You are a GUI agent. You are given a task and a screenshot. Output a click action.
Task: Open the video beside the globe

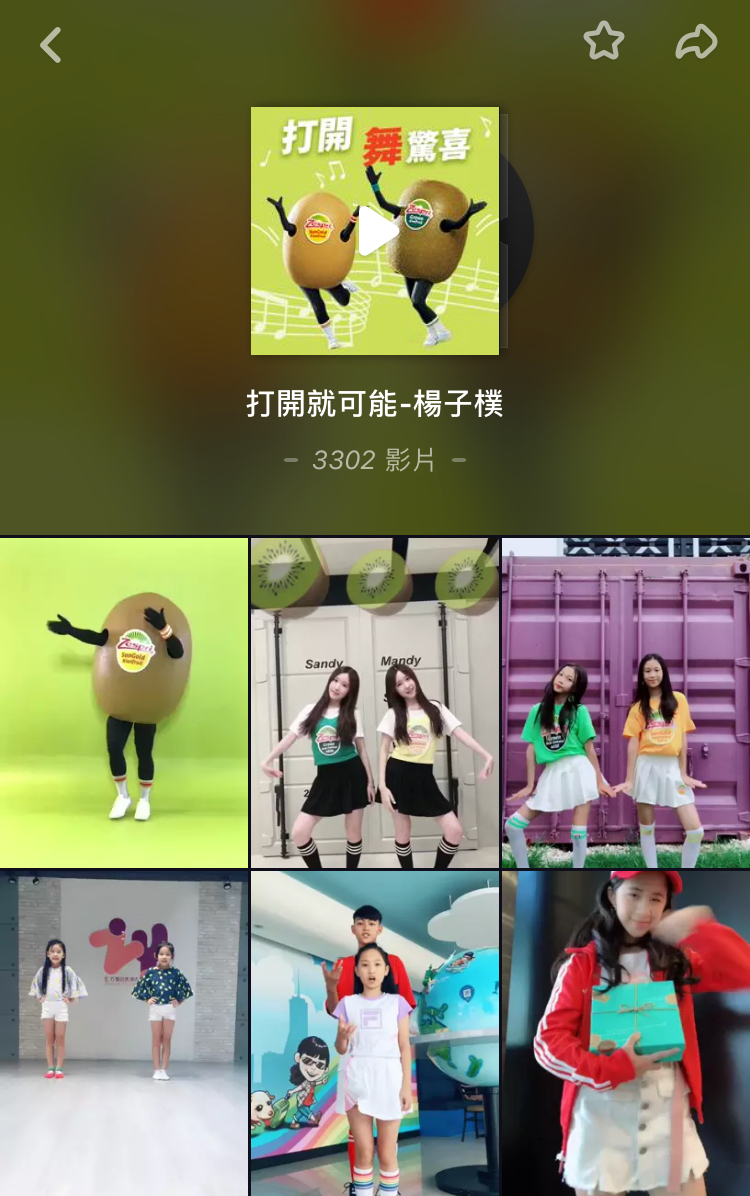(375, 1032)
